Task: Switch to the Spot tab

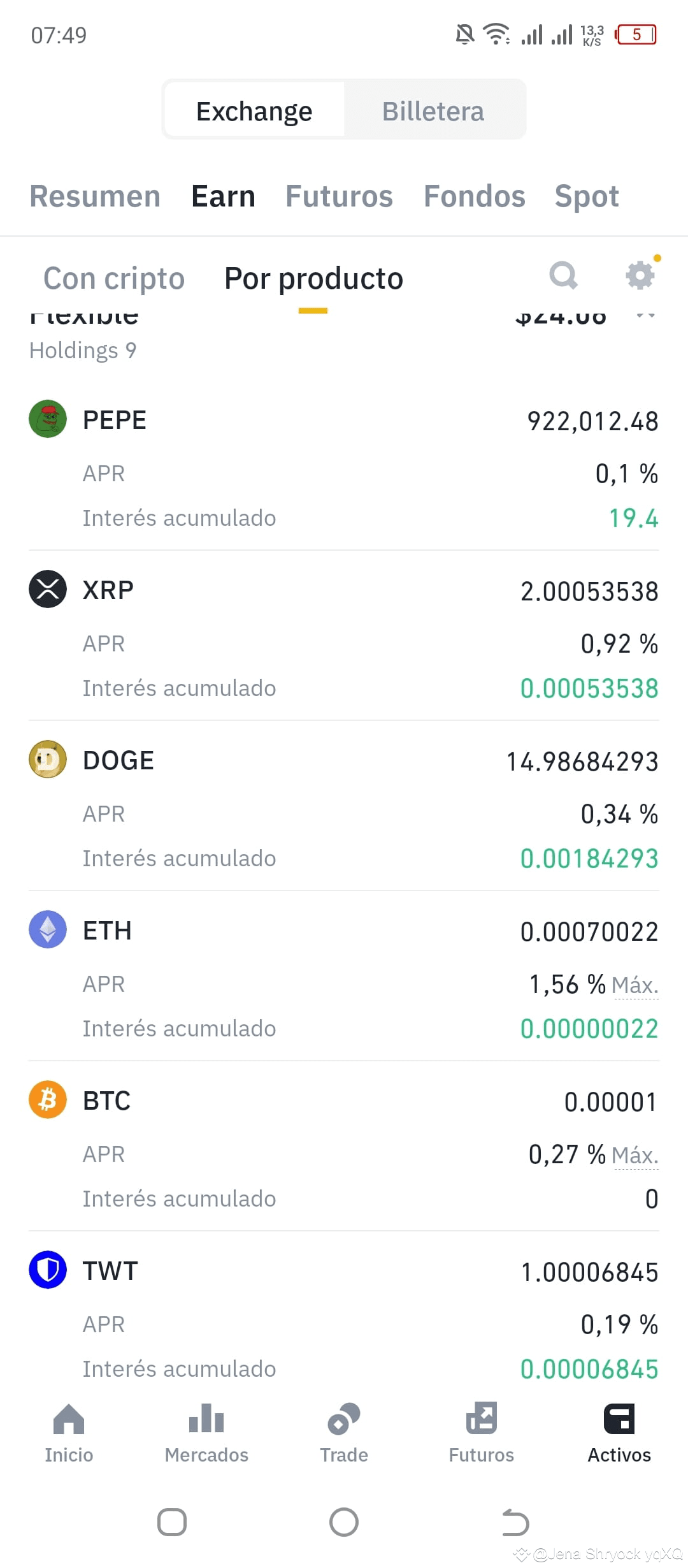Action: pyautogui.click(x=587, y=196)
